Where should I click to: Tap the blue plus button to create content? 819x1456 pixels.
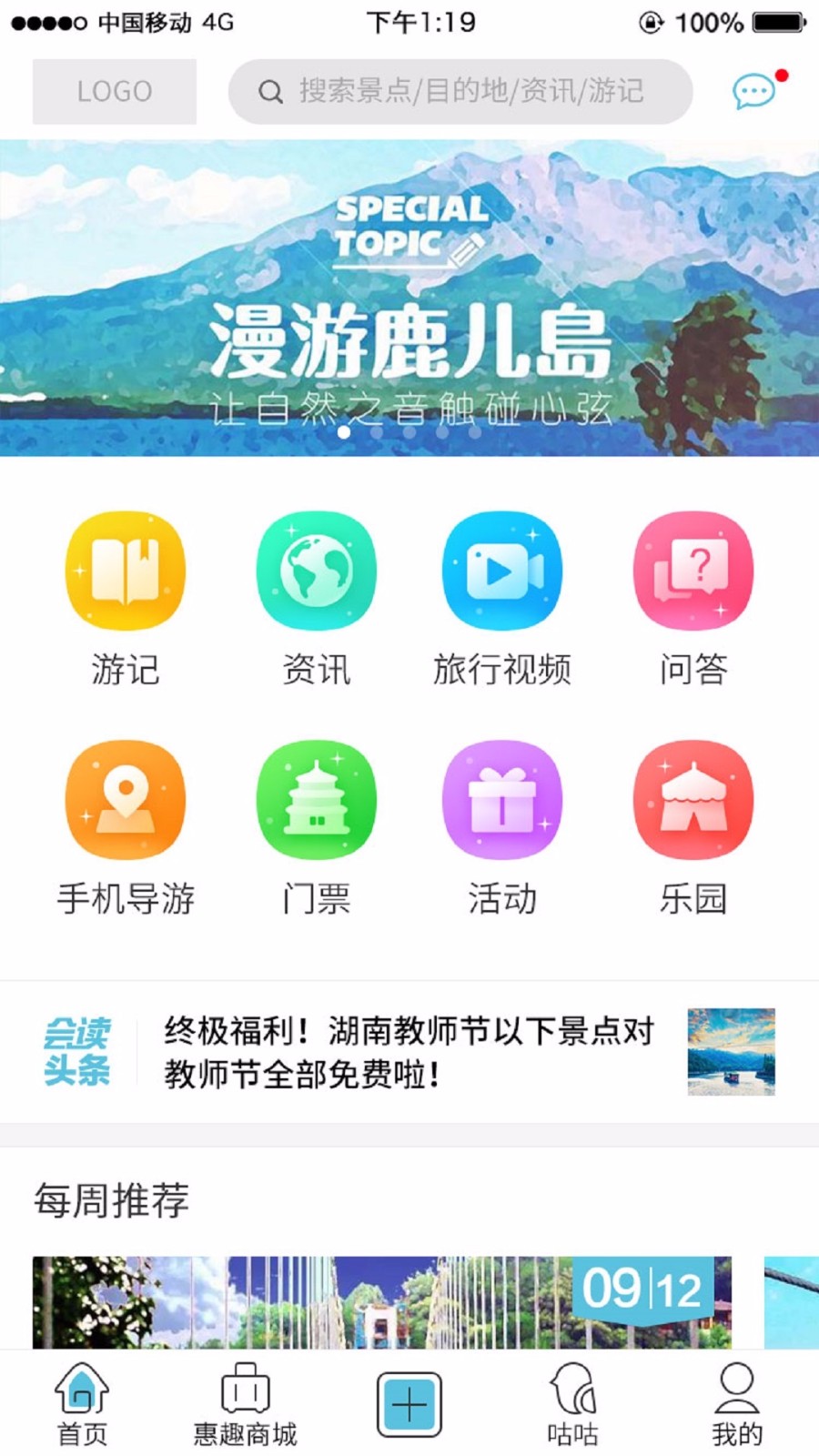[x=409, y=1404]
